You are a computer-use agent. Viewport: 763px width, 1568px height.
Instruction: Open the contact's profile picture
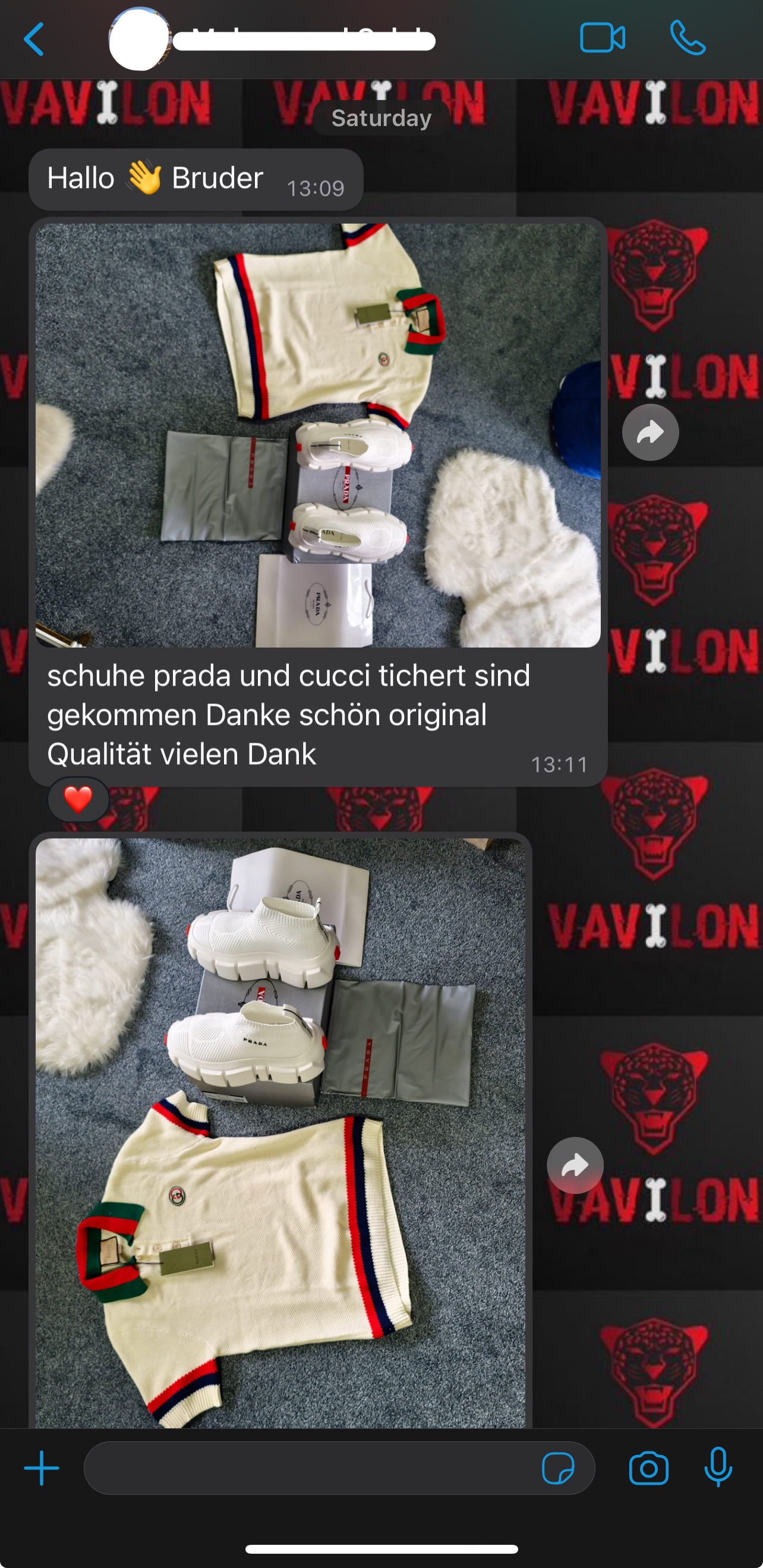(x=139, y=40)
